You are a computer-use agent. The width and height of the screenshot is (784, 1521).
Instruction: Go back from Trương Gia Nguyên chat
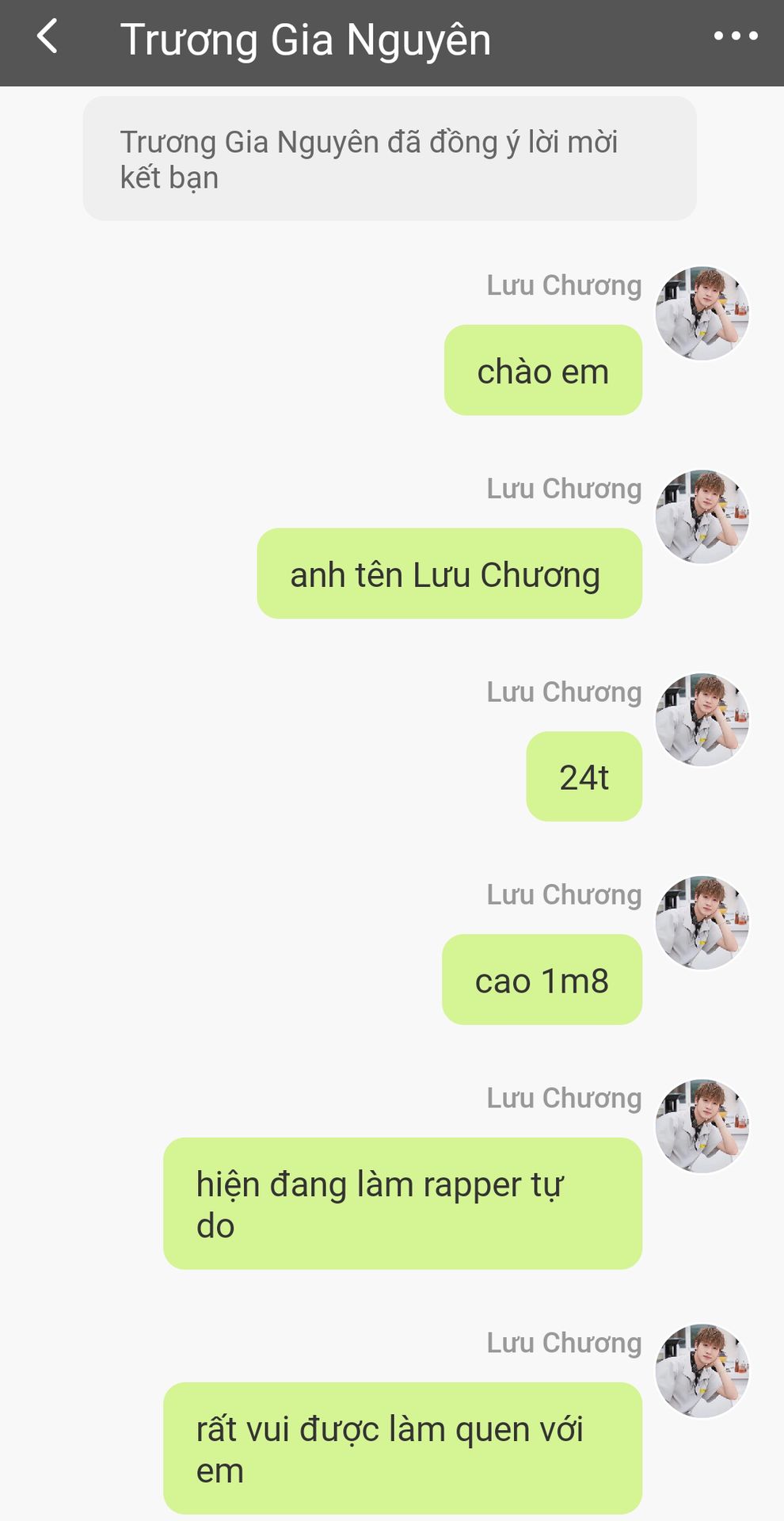coord(48,38)
